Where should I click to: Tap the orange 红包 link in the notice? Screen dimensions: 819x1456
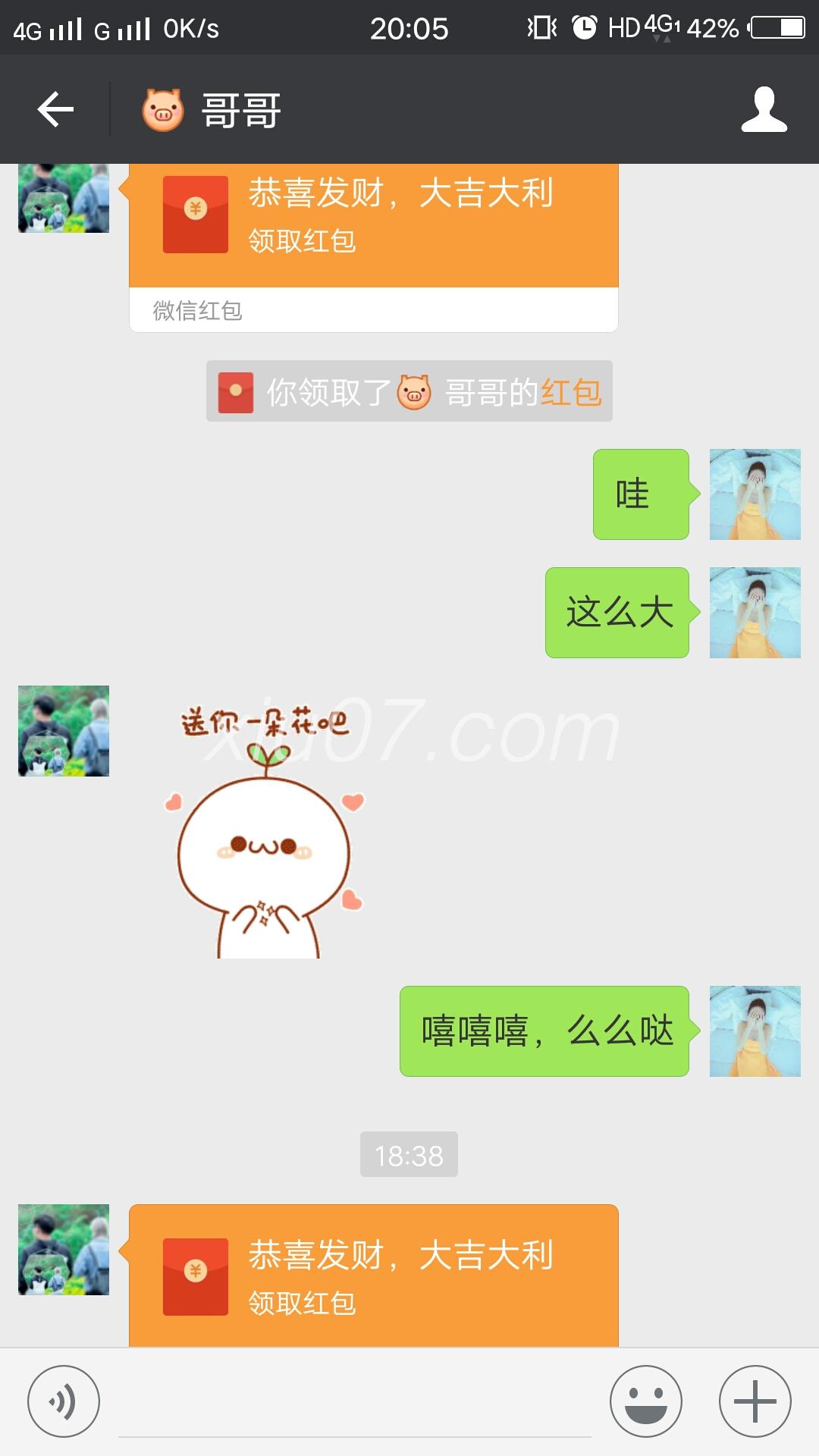click(571, 392)
